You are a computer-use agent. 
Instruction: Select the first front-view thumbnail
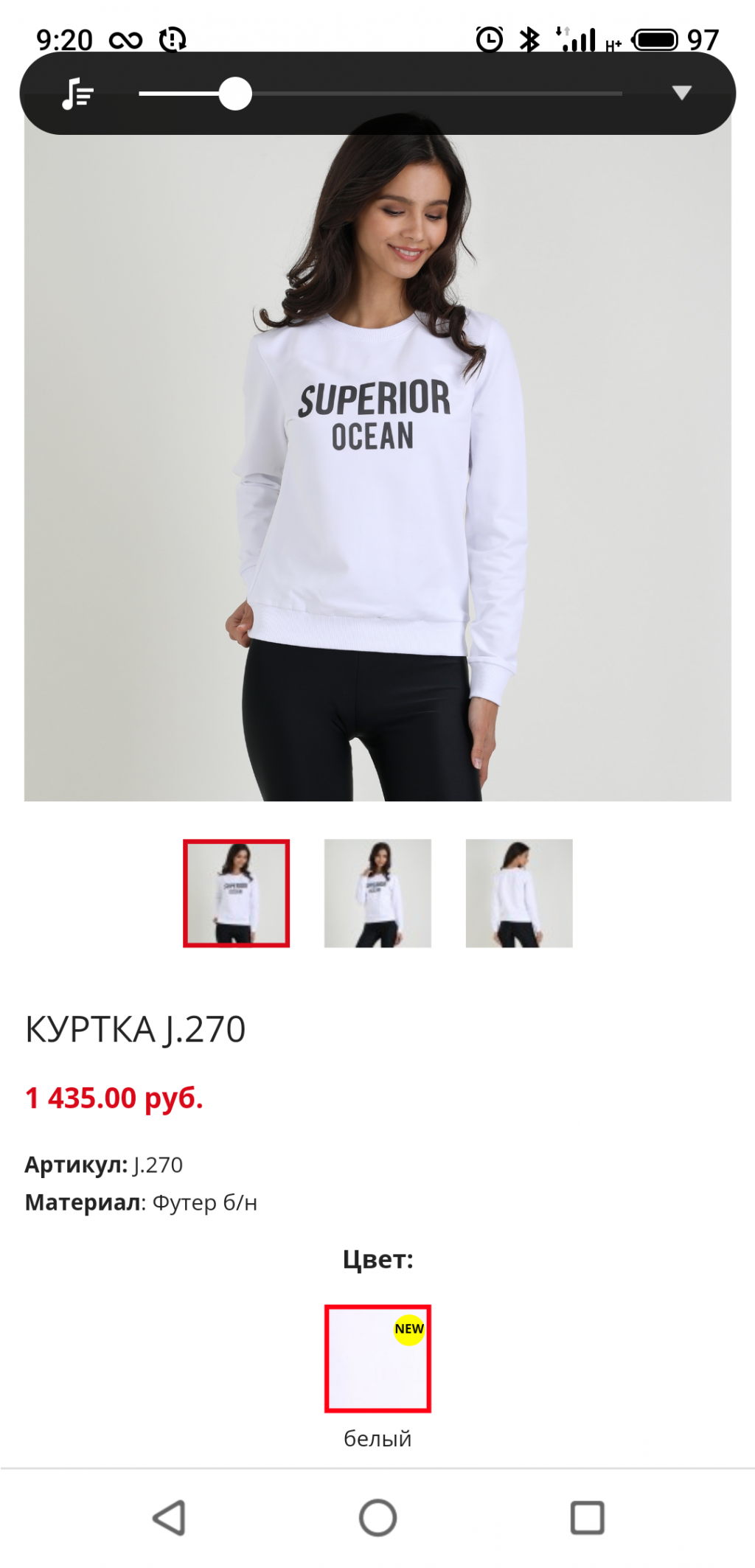236,893
